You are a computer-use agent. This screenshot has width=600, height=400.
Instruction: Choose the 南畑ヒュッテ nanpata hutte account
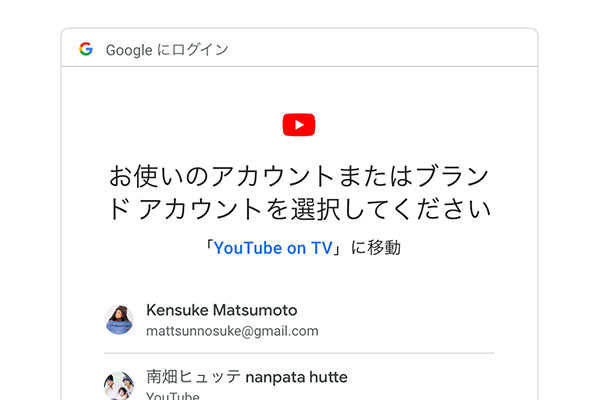[x=246, y=379]
